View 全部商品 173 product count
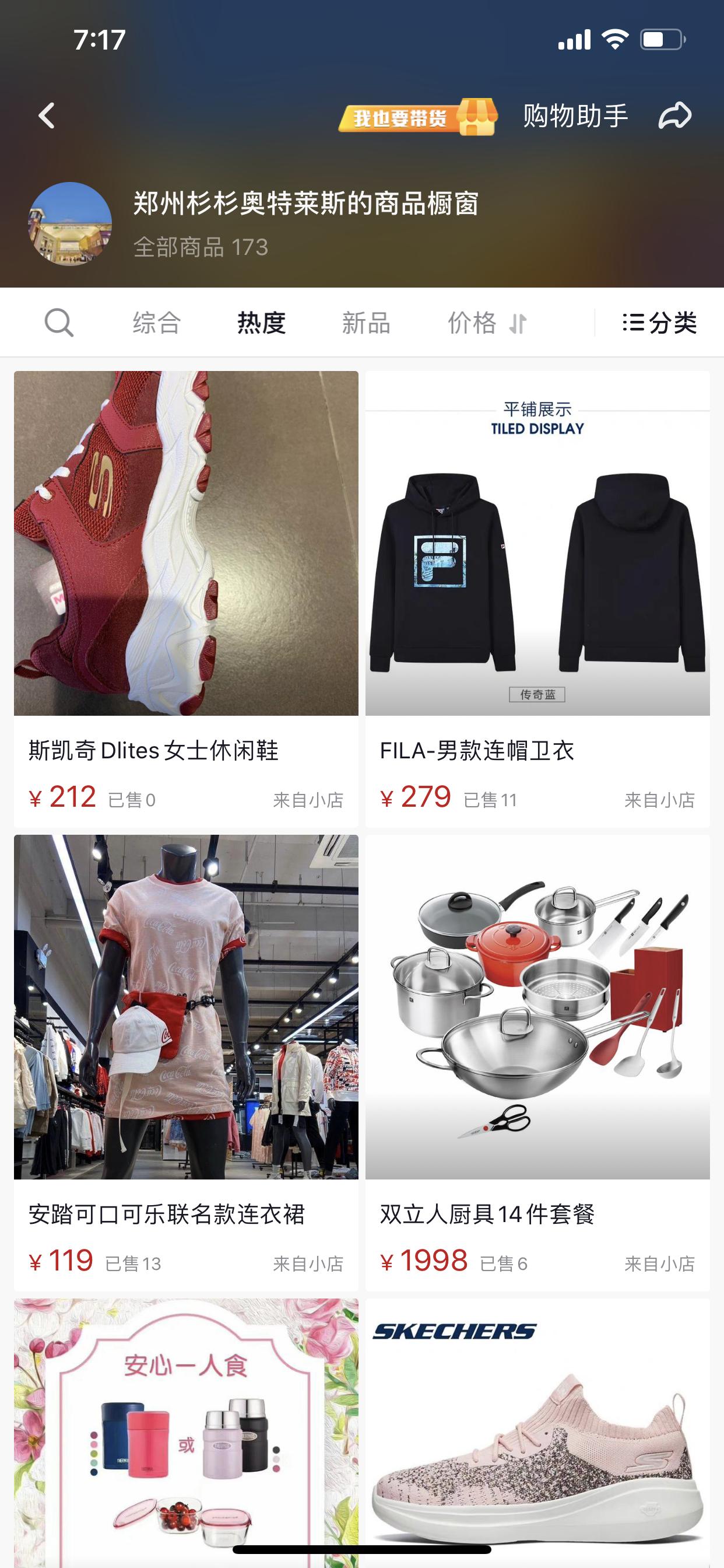The width and height of the screenshot is (724, 1568). click(x=202, y=246)
